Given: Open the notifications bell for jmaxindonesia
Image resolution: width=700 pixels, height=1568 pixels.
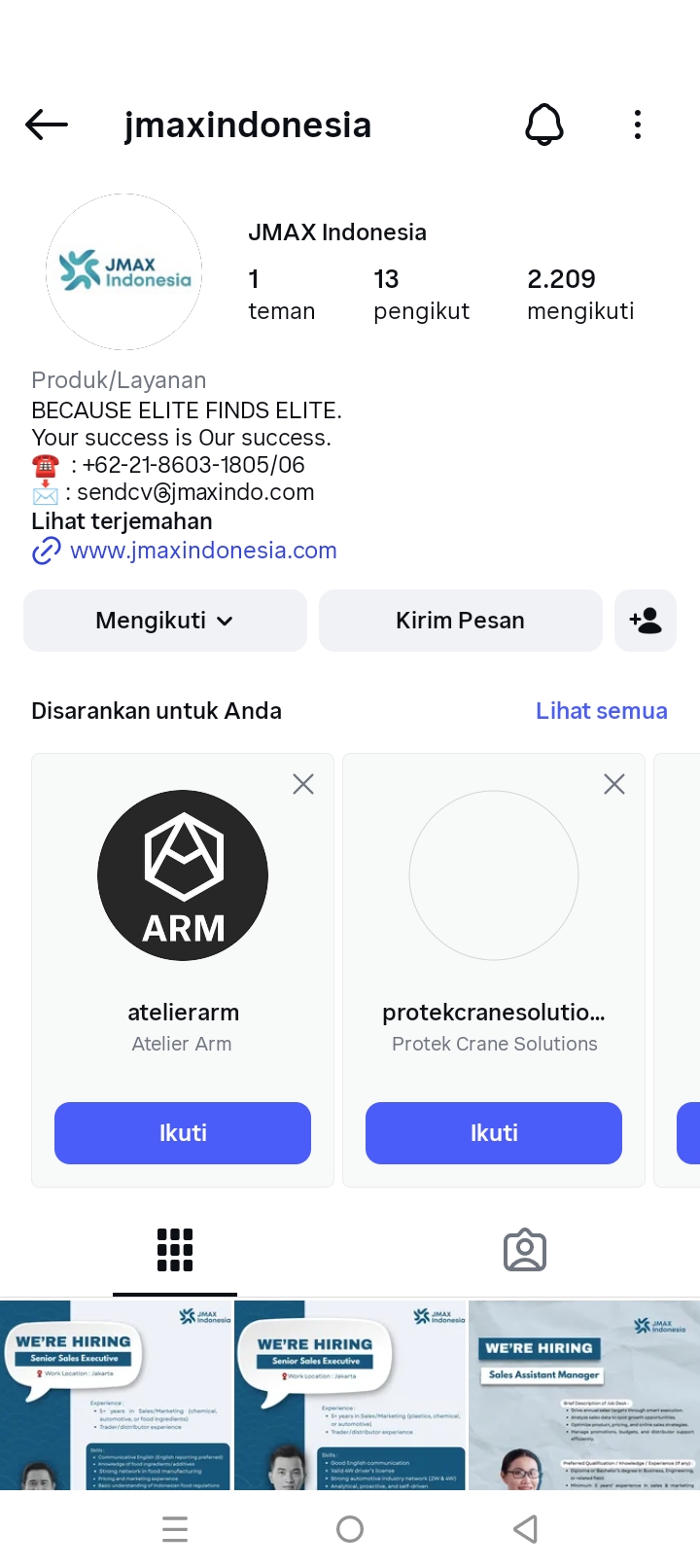Looking at the screenshot, I should (x=544, y=125).
